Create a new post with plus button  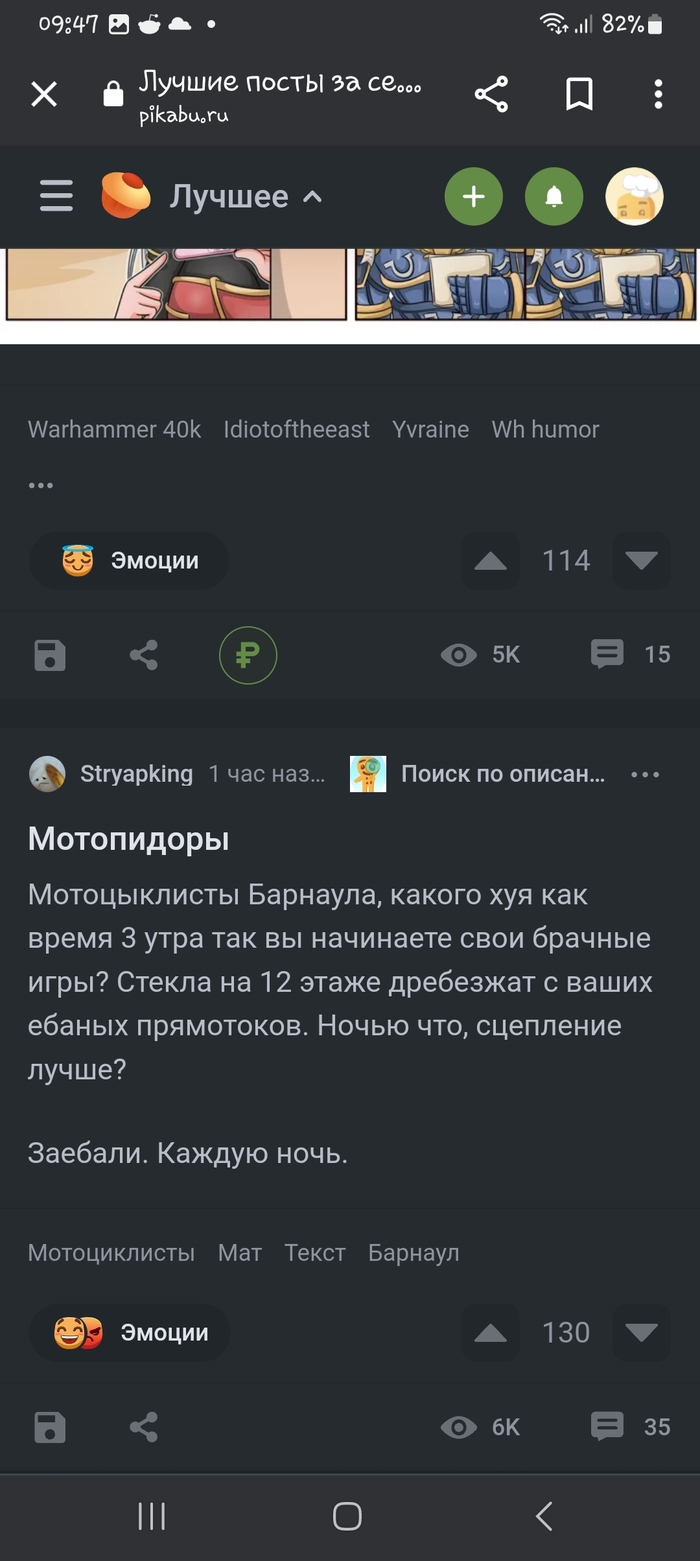474,197
